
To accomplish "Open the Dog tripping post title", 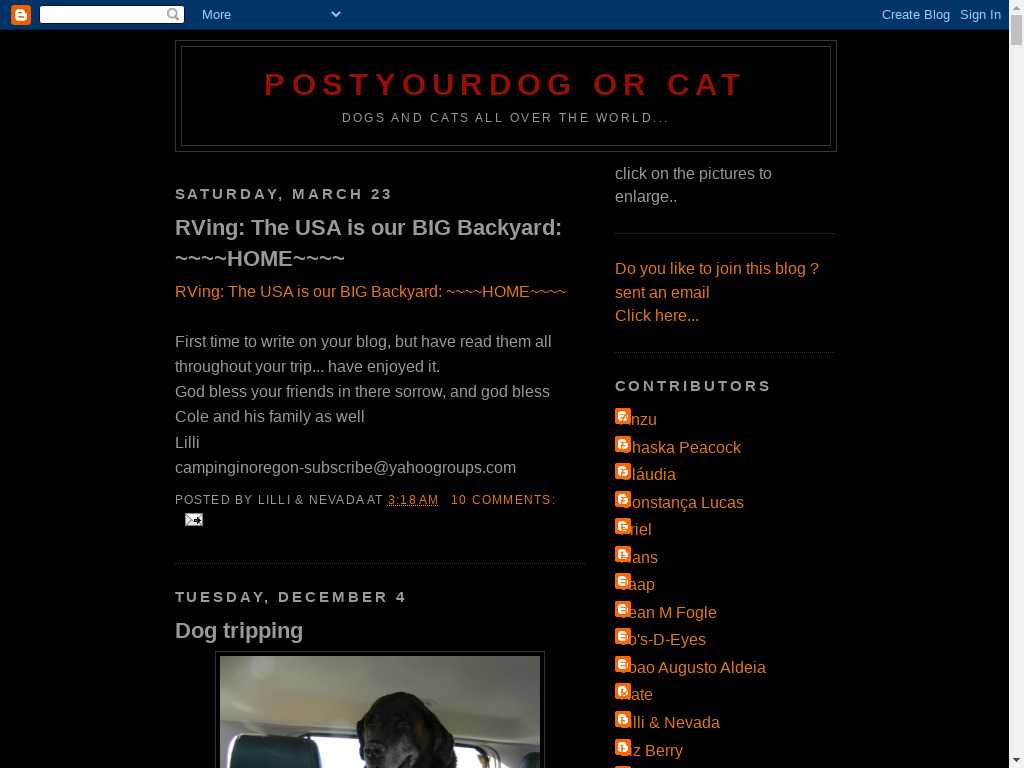I will pyautogui.click(x=239, y=631).
